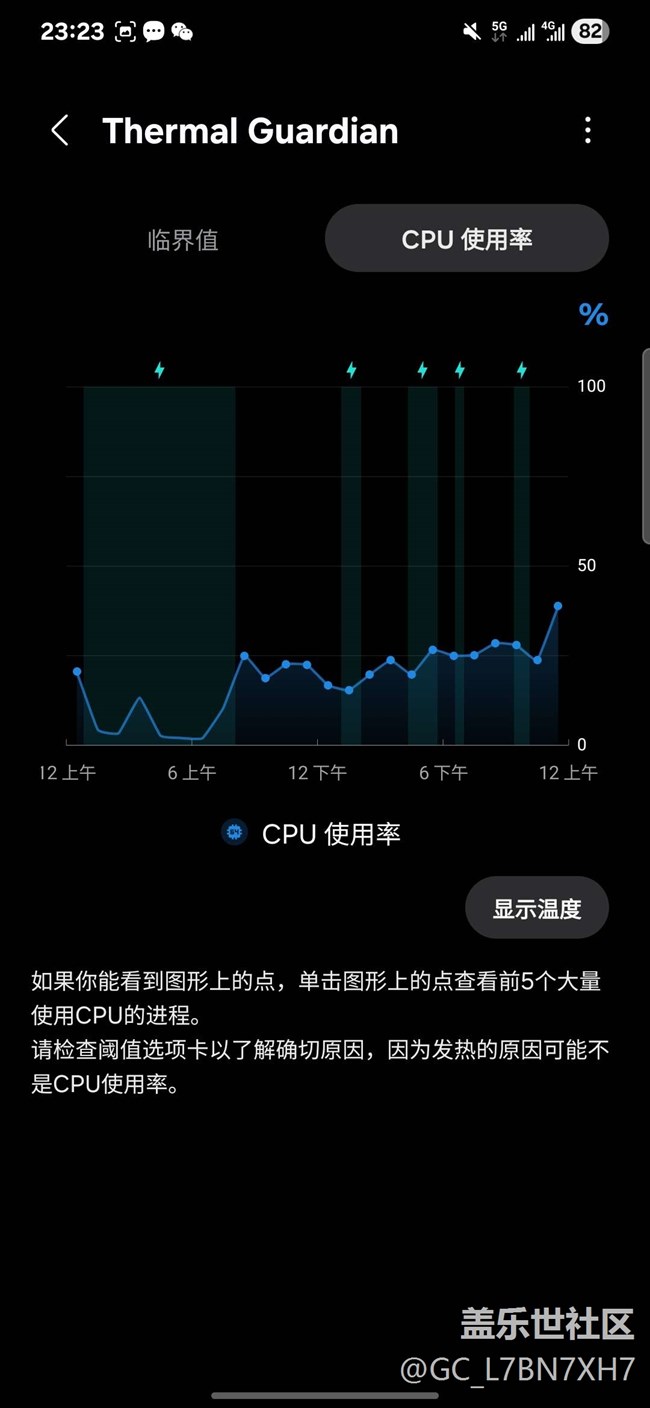Tap the last data point on graph
Image resolution: width=650 pixels, height=1408 pixels.
(558, 606)
